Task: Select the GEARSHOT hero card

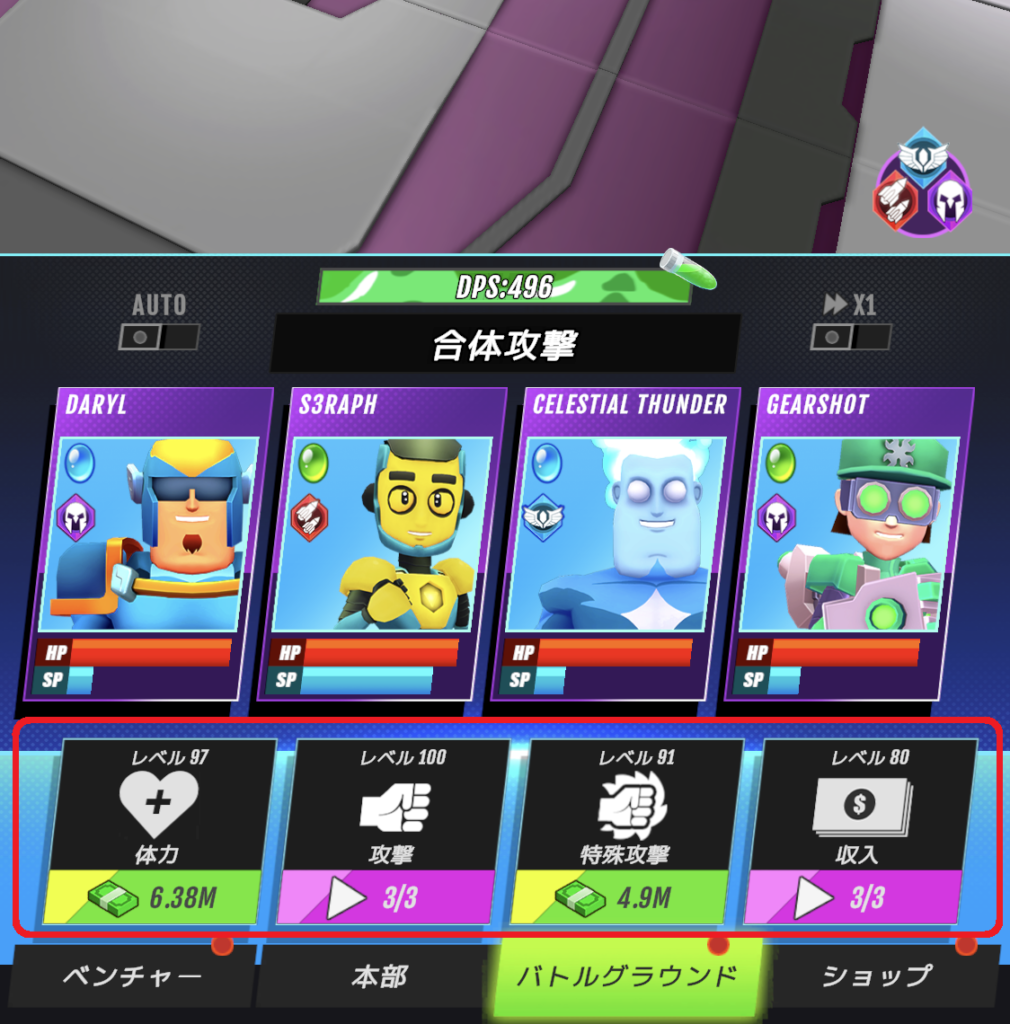Action: (x=853, y=540)
